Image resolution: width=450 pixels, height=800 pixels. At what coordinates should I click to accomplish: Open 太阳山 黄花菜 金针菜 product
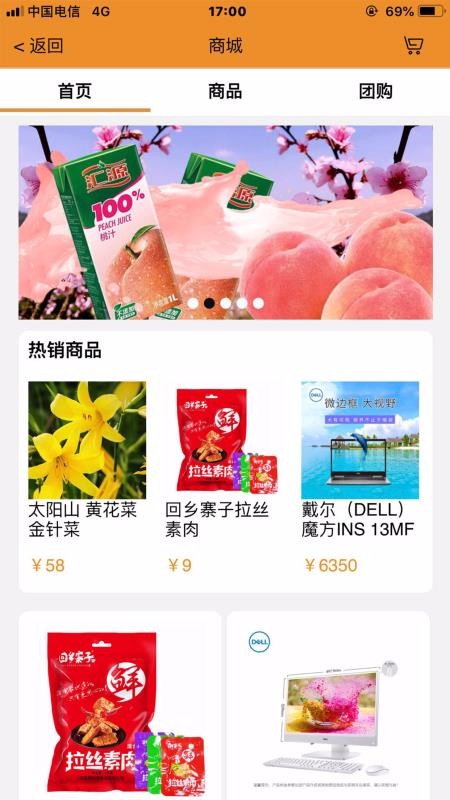[87, 477]
